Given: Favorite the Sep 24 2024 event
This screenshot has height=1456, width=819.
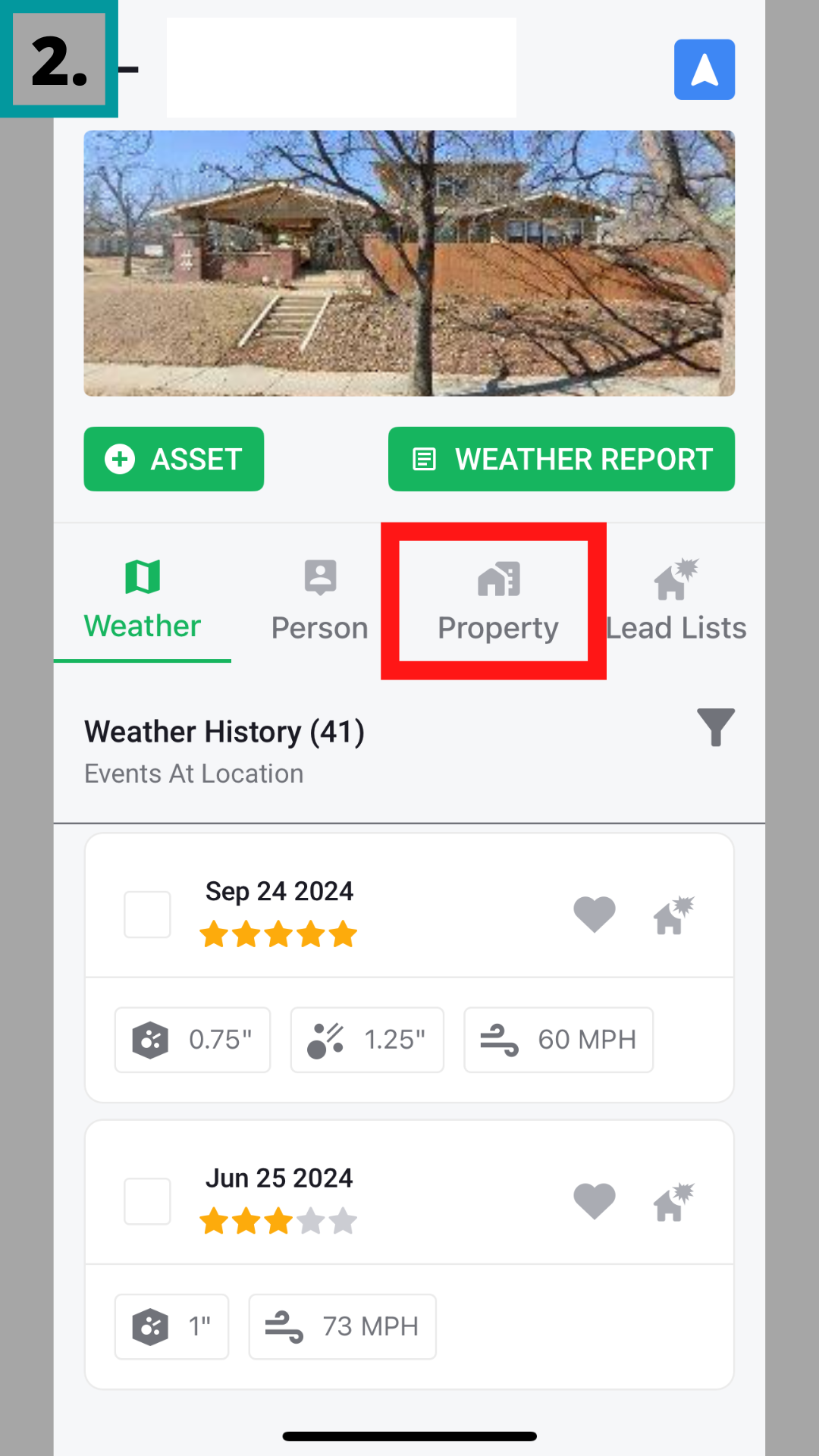Looking at the screenshot, I should [594, 914].
